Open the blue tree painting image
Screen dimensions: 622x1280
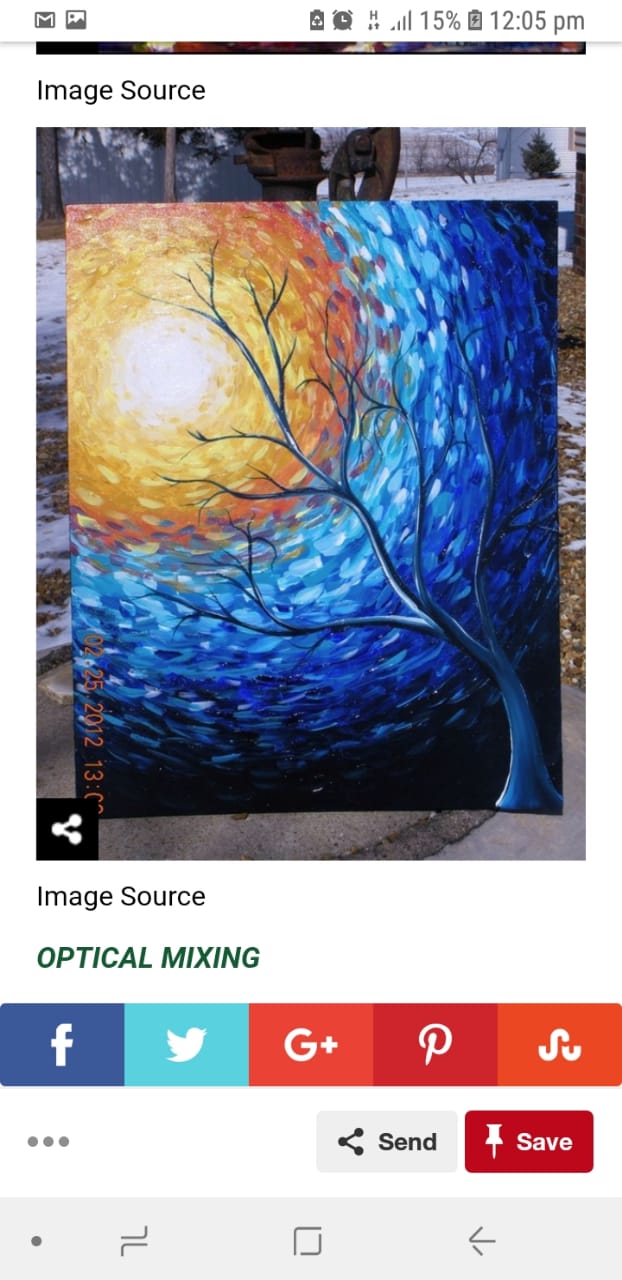pos(311,493)
